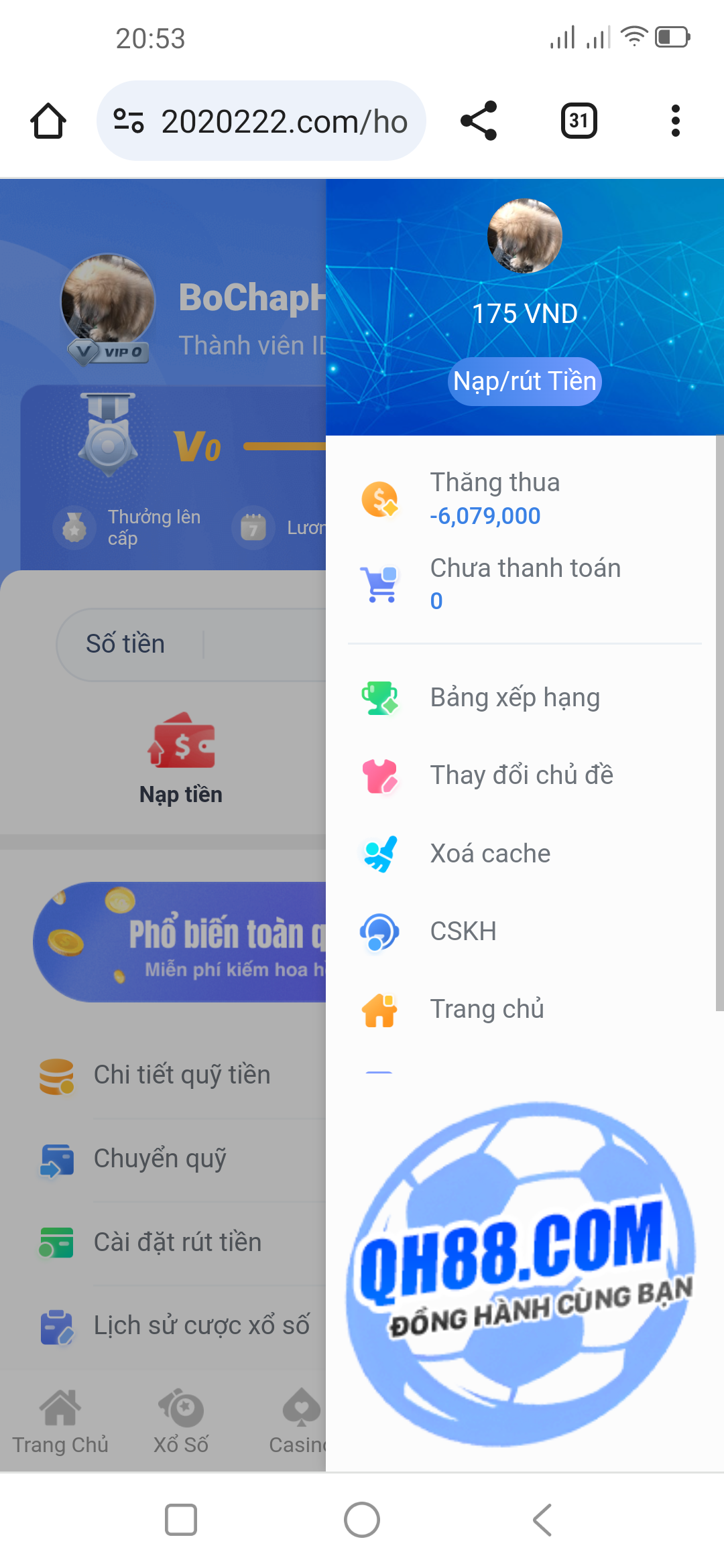This screenshot has height=1568, width=724.
Task: Tap the browser home icon
Action: [48, 121]
